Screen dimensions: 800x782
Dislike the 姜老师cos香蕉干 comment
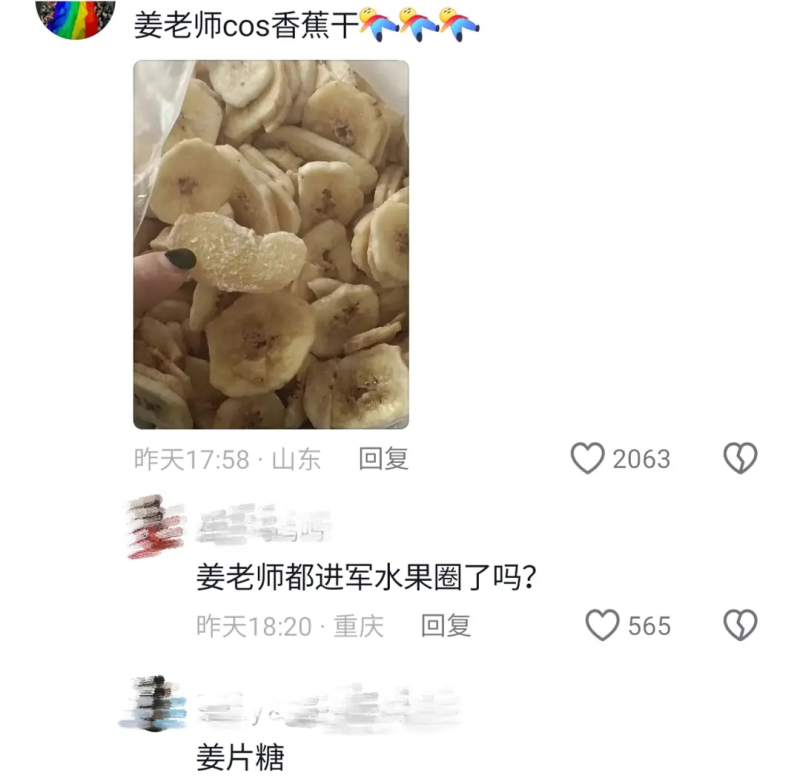coord(740,459)
